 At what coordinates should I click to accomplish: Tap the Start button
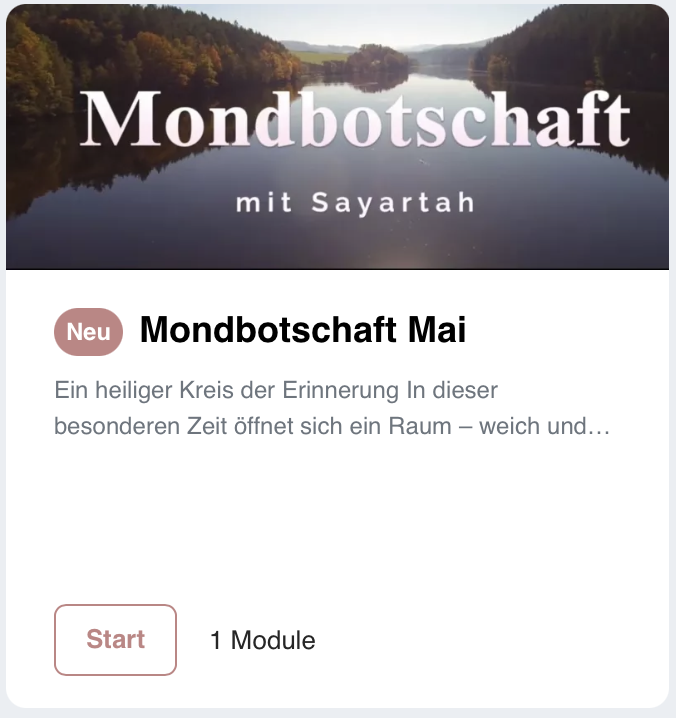[x=115, y=639]
